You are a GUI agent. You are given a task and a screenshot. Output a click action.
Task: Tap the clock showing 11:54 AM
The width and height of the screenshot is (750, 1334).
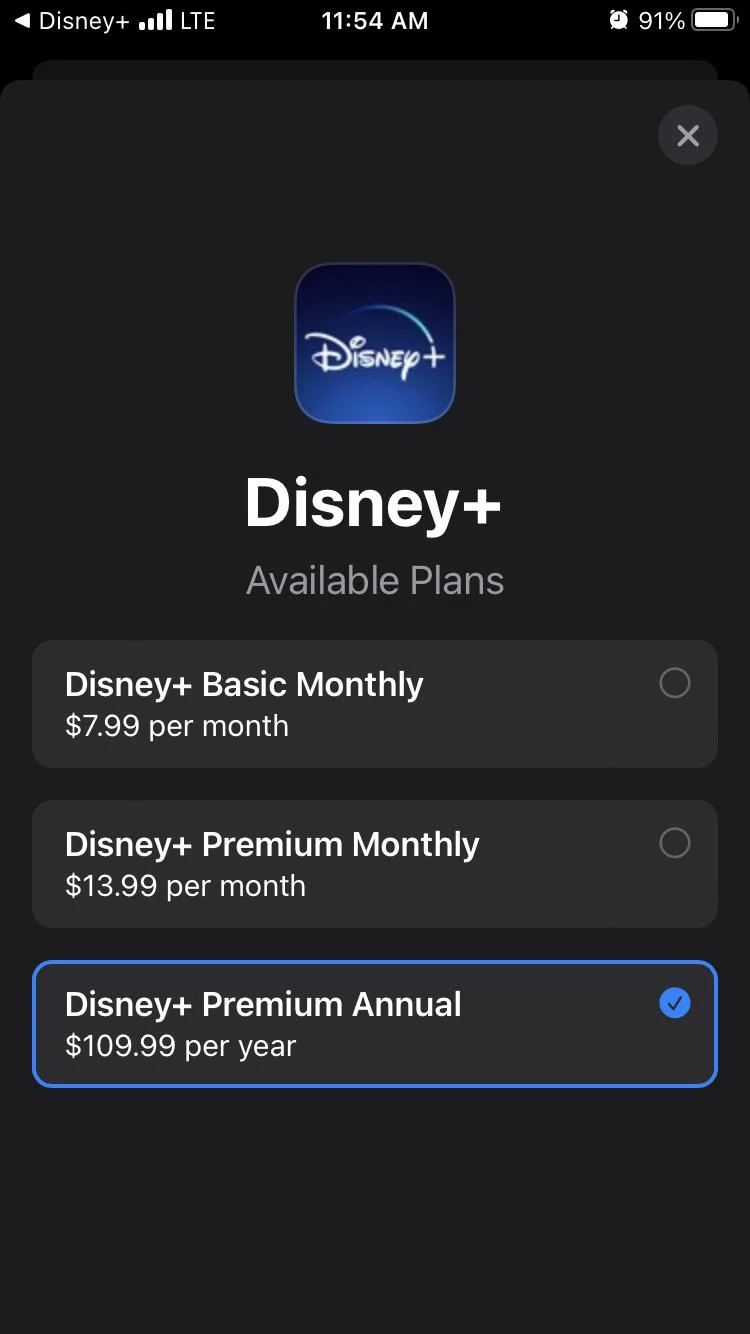coord(375,19)
